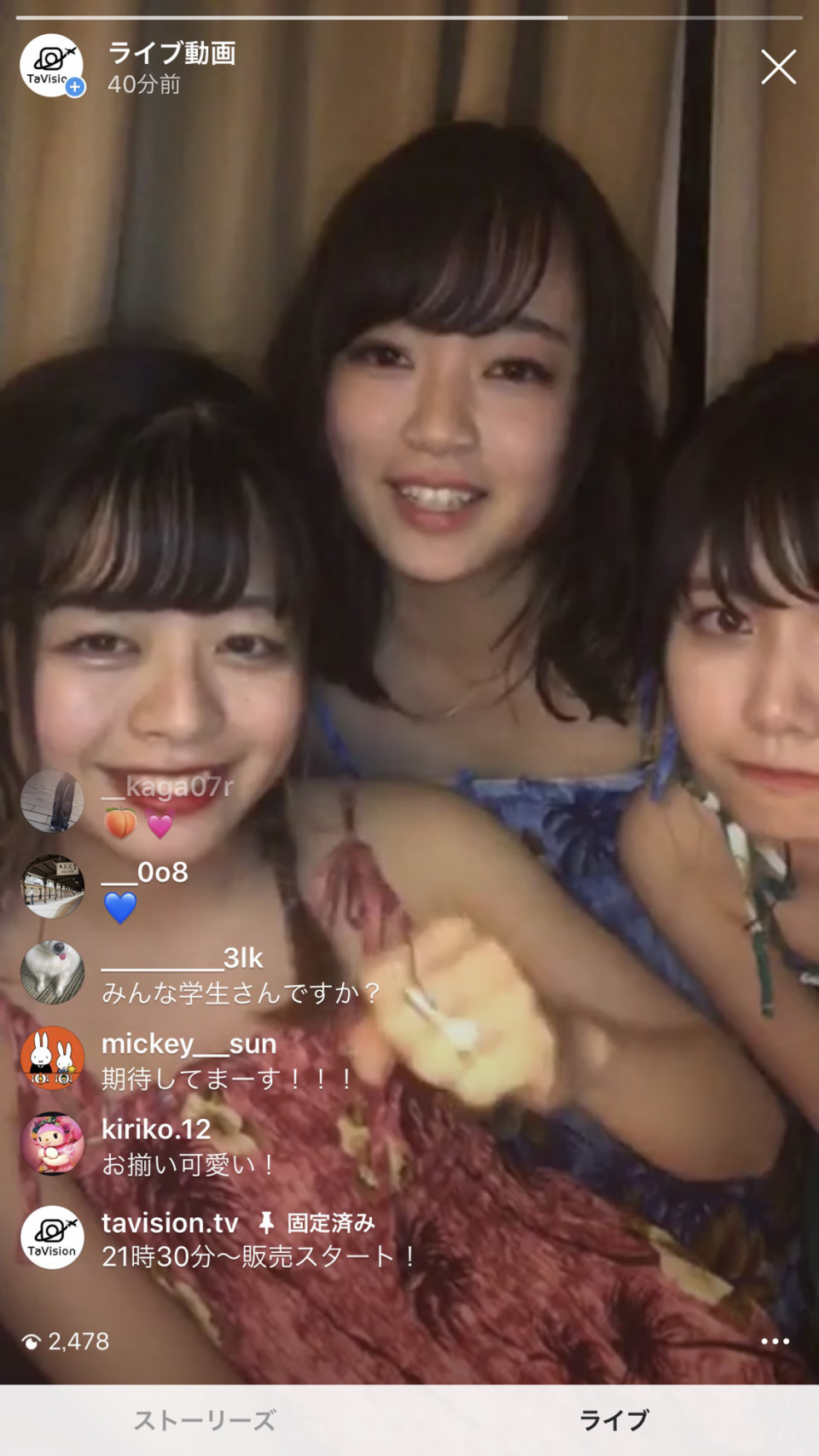Follow TaVision via profile plus badge
This screenshot has width=819, height=1456.
tap(75, 87)
